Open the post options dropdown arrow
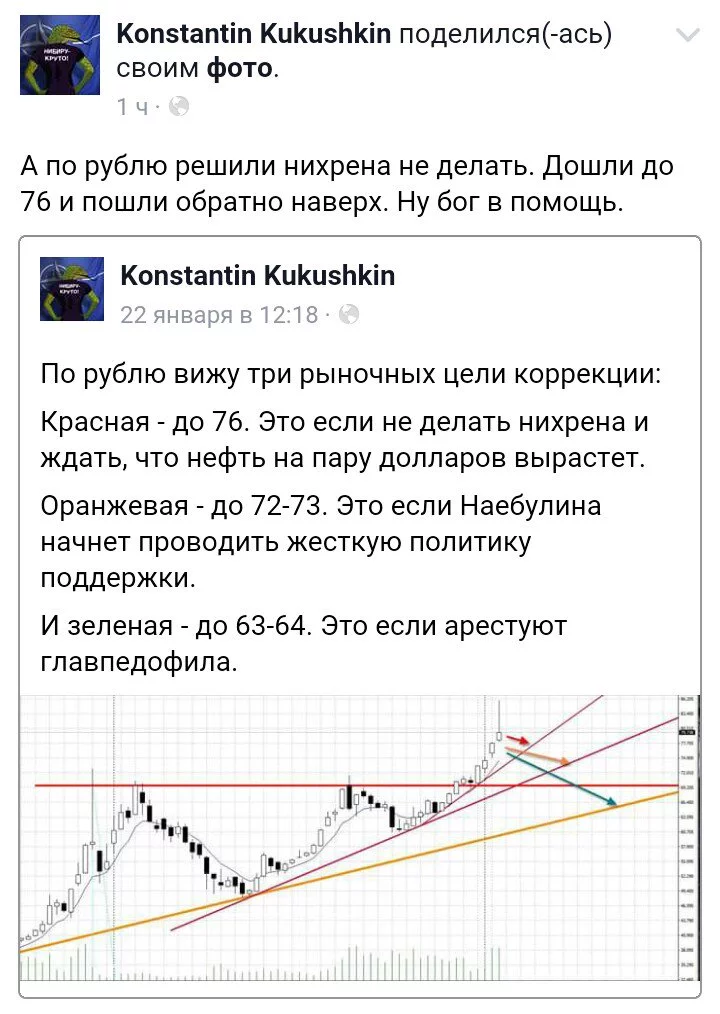Viewport: 720px width, 1014px height. (687, 36)
